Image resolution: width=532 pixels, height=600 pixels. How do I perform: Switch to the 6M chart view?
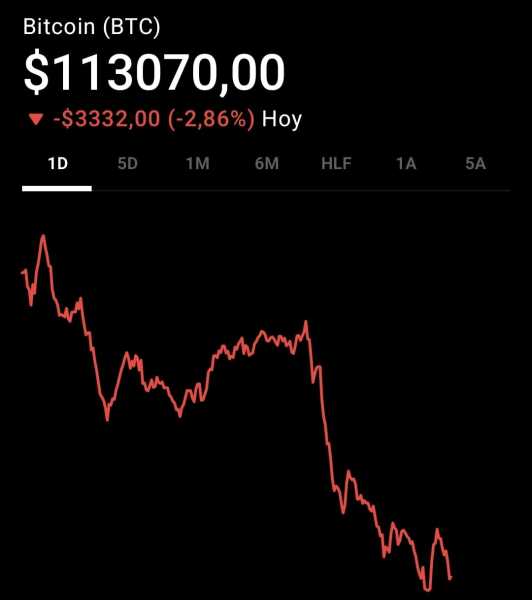tap(267, 164)
